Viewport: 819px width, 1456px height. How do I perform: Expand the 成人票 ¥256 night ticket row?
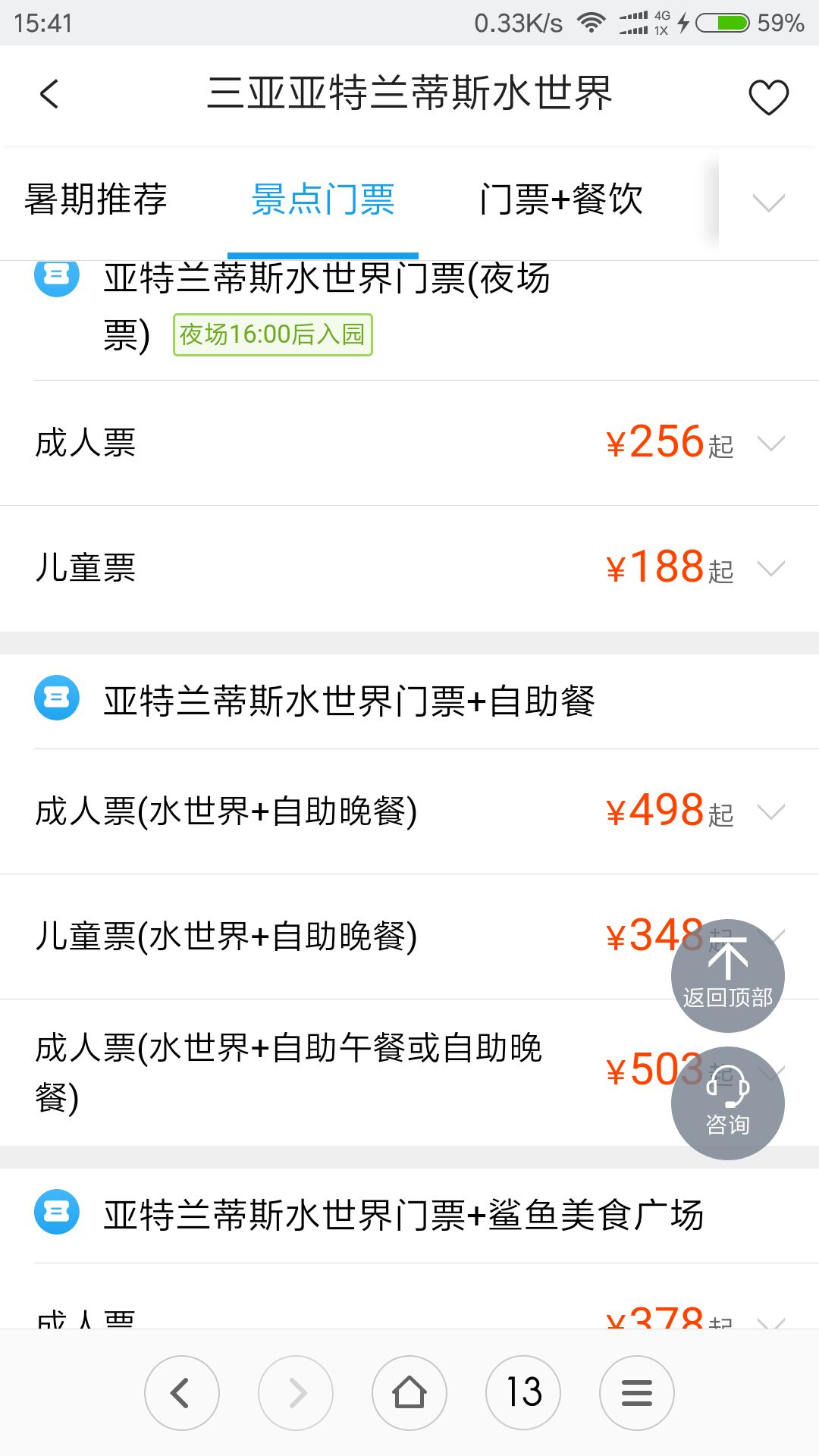[409, 443]
